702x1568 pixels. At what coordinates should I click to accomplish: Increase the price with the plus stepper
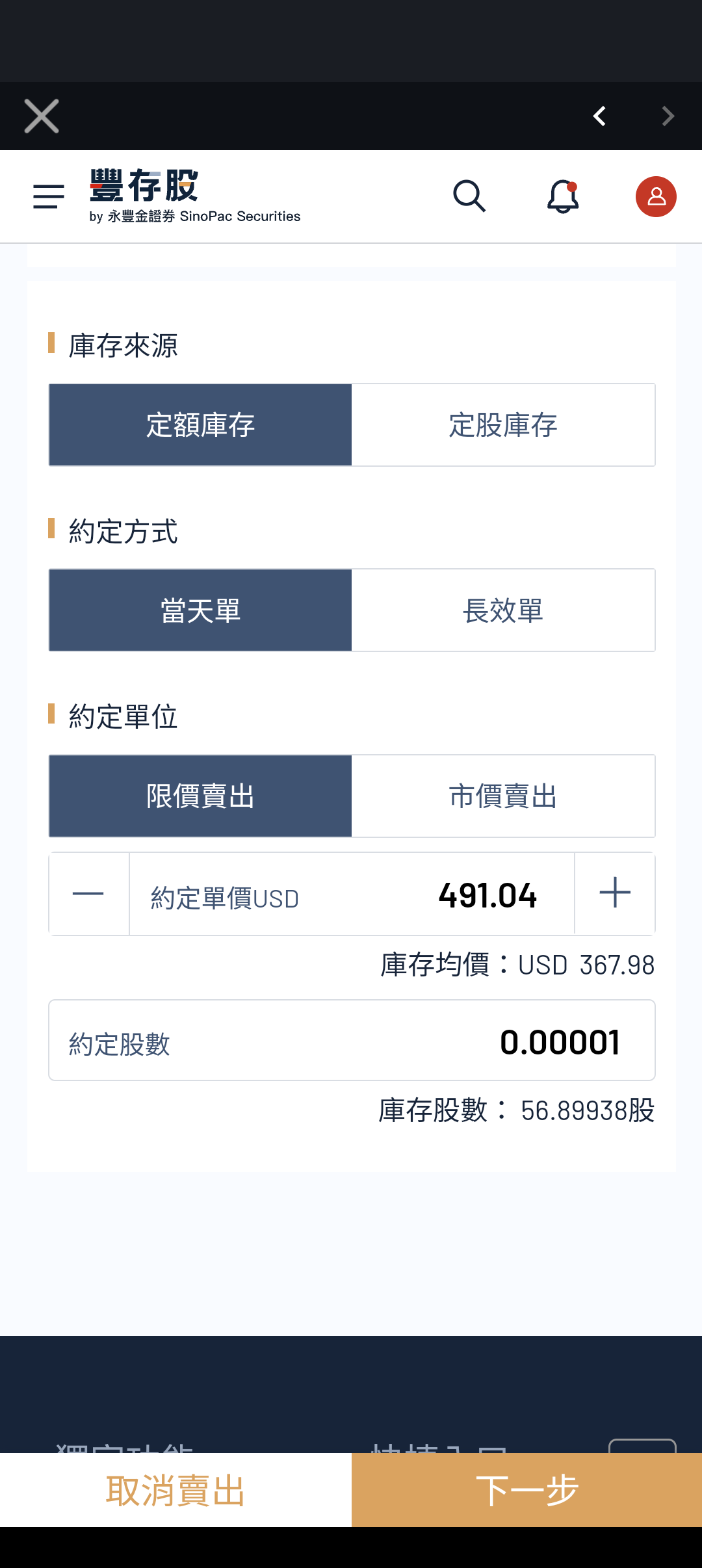614,894
